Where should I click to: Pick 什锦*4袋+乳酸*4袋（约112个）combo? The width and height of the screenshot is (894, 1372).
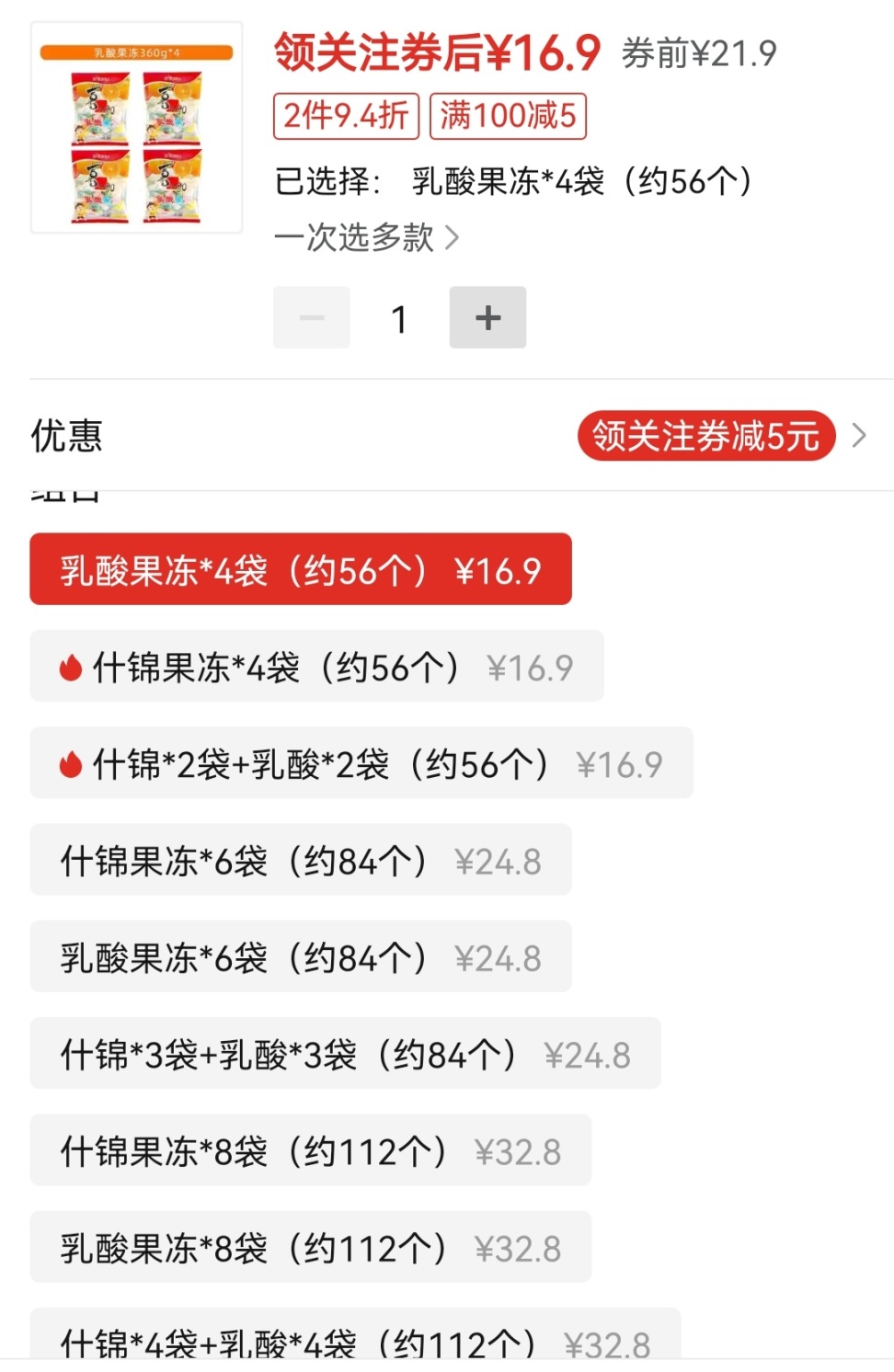(x=355, y=1339)
